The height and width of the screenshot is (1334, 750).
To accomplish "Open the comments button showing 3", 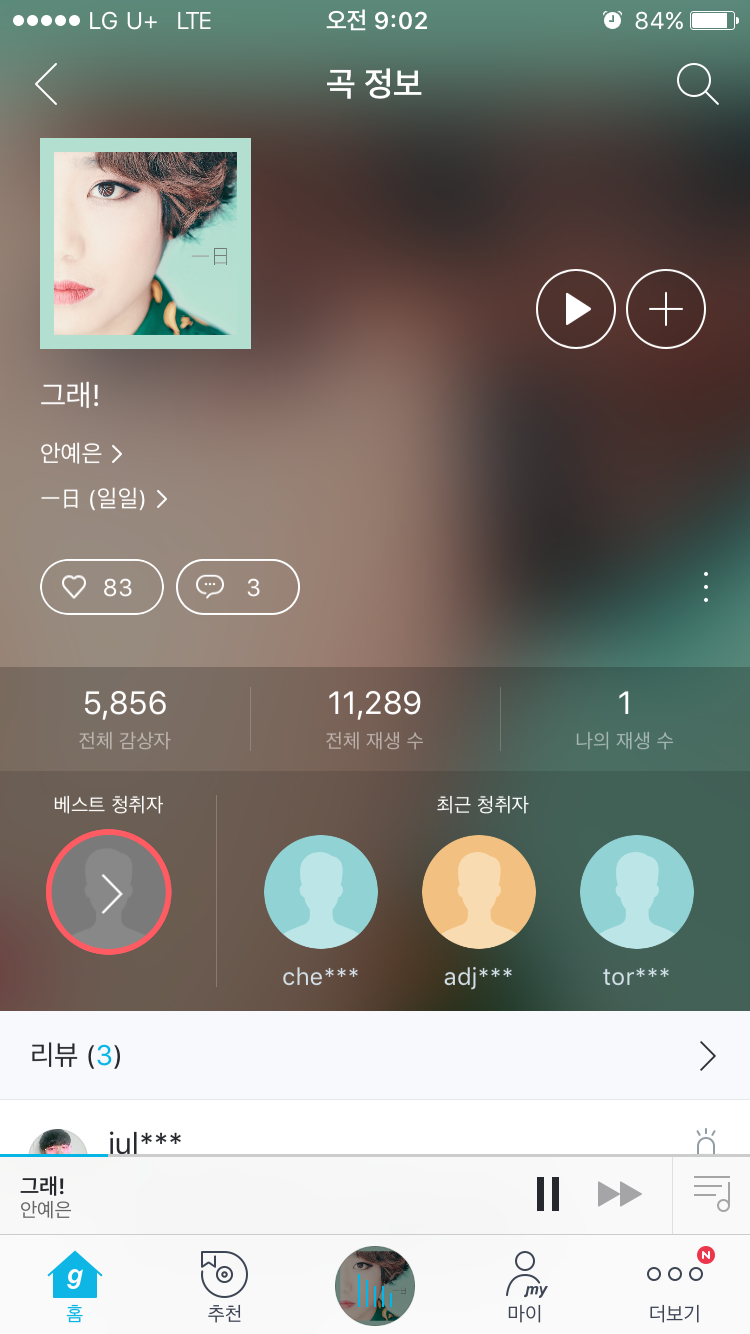I will point(238,587).
